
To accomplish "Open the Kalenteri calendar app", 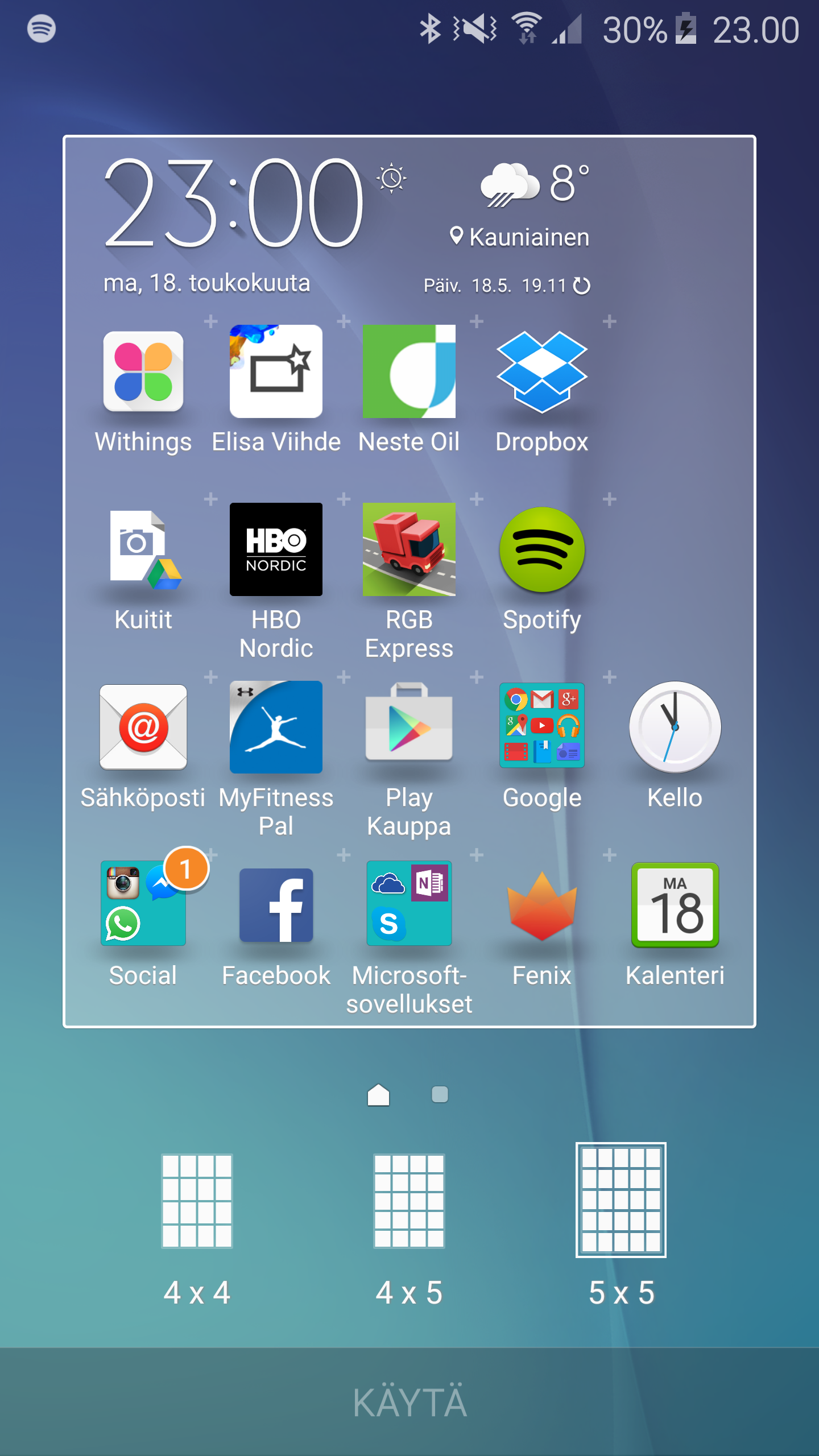I will coord(675,924).
